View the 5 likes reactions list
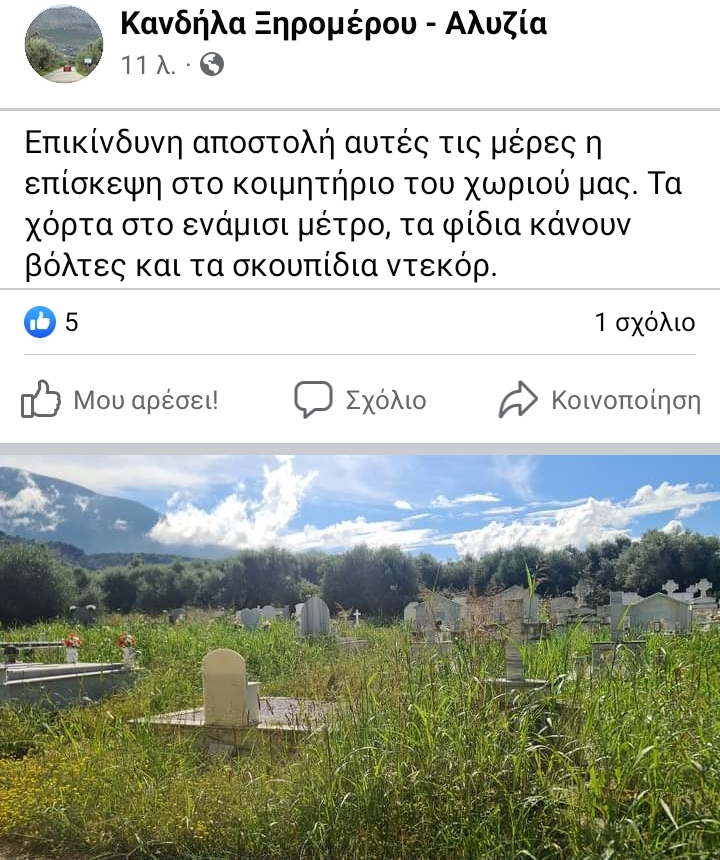Image resolution: width=720 pixels, height=860 pixels. [52, 322]
